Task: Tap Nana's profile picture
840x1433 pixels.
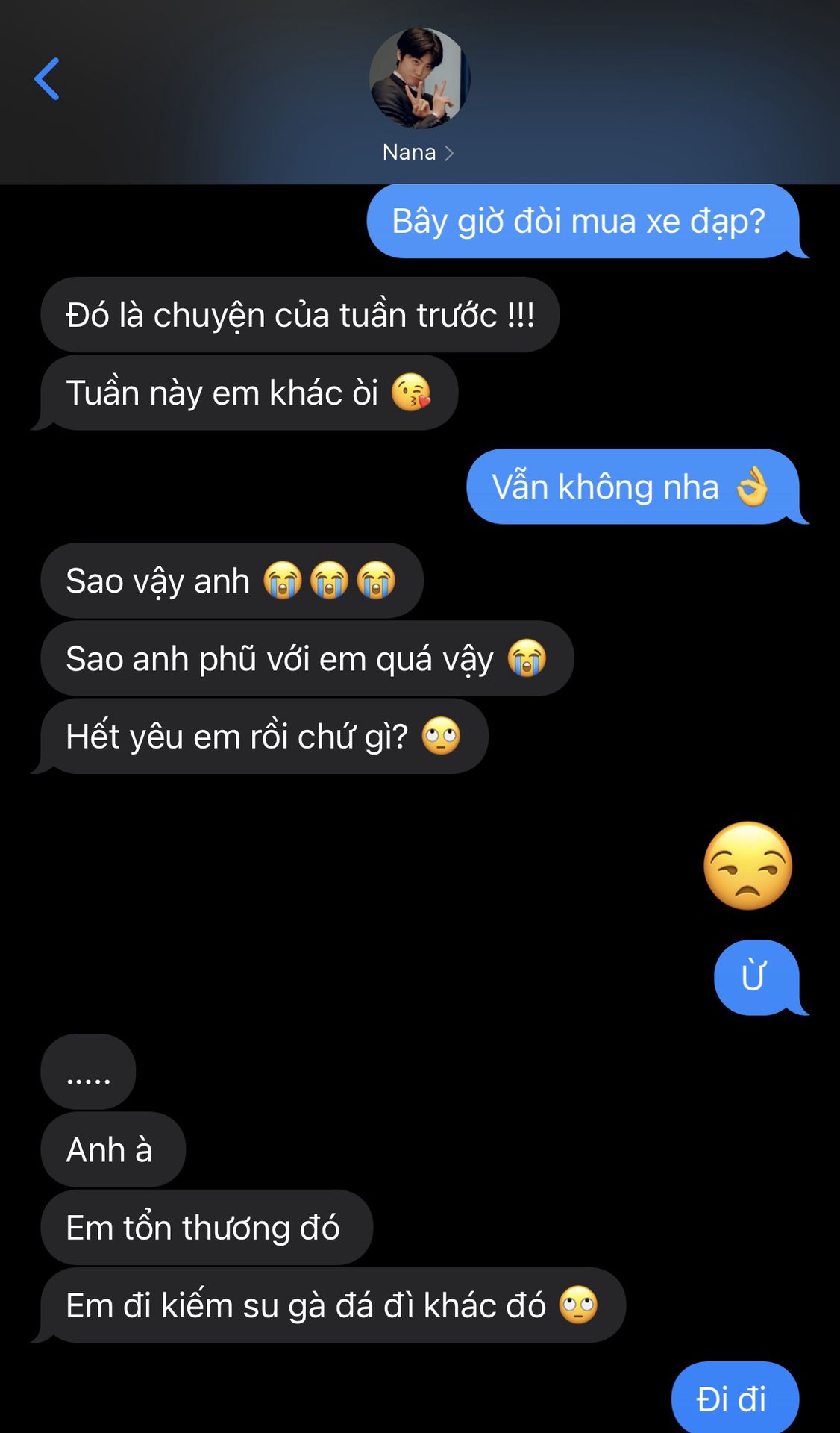Action: [419, 78]
